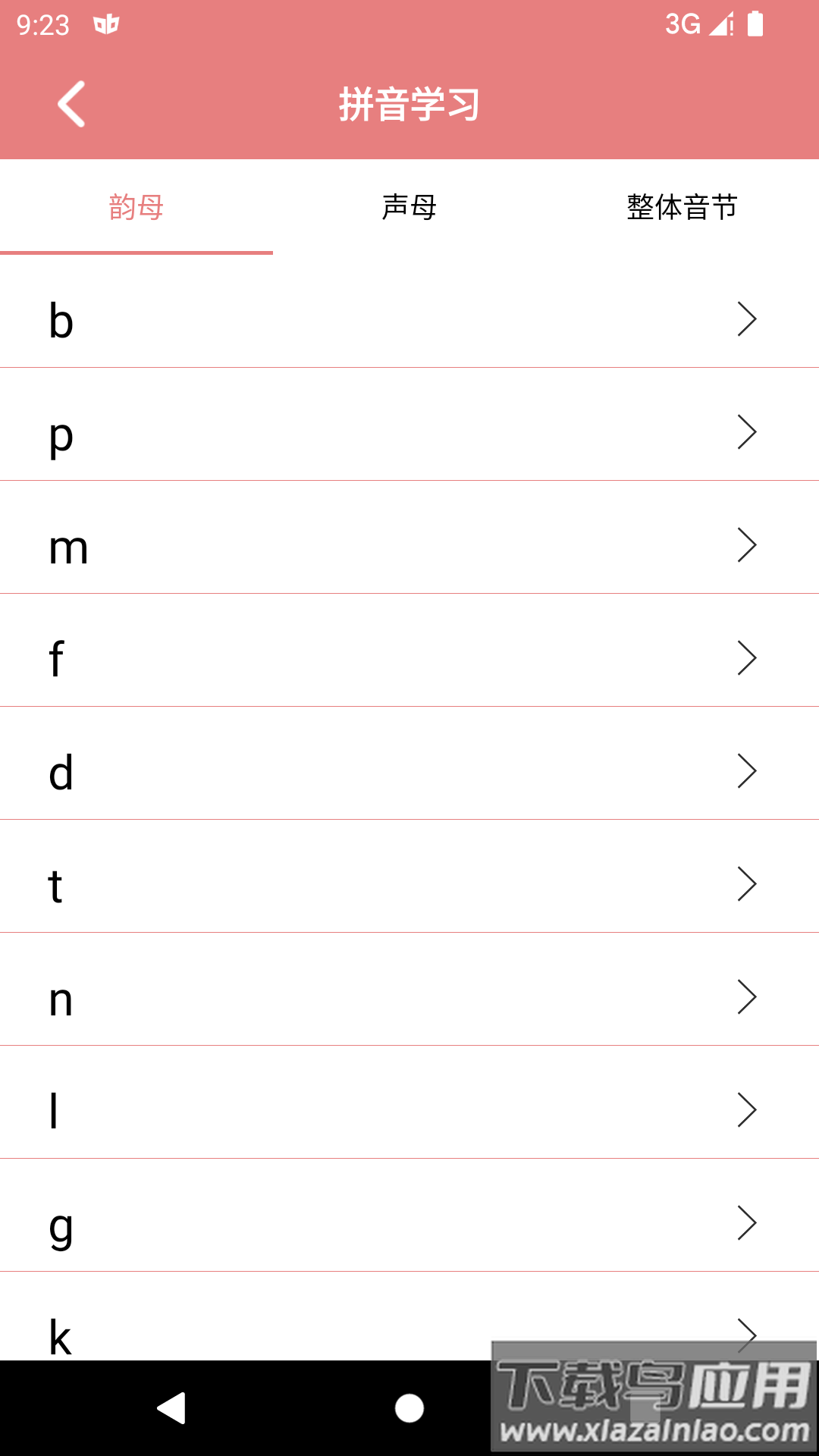819x1456 pixels.
Task: Select the 韵母 tab
Action: (136, 206)
